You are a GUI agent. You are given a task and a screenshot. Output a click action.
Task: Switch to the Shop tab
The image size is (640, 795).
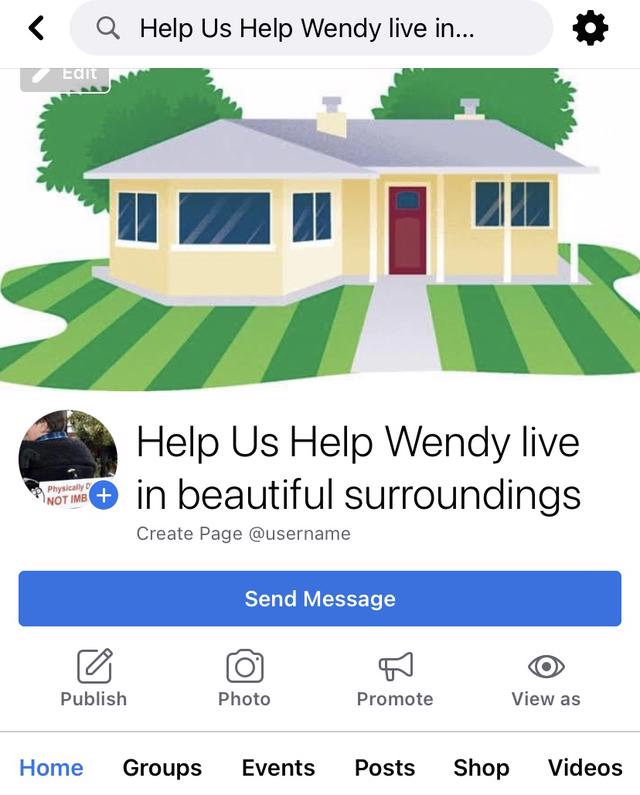pyautogui.click(x=481, y=767)
